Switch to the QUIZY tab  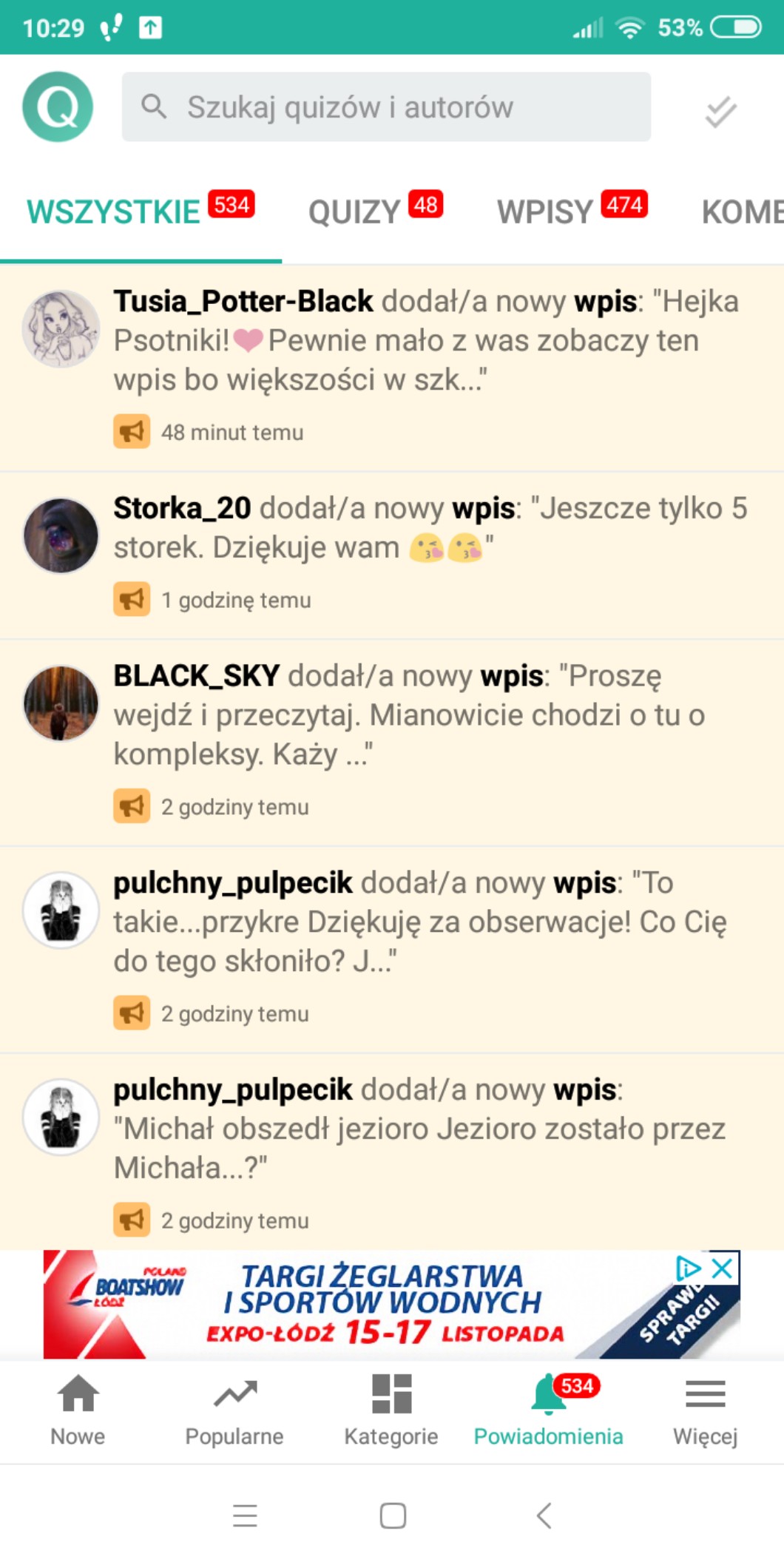374,212
